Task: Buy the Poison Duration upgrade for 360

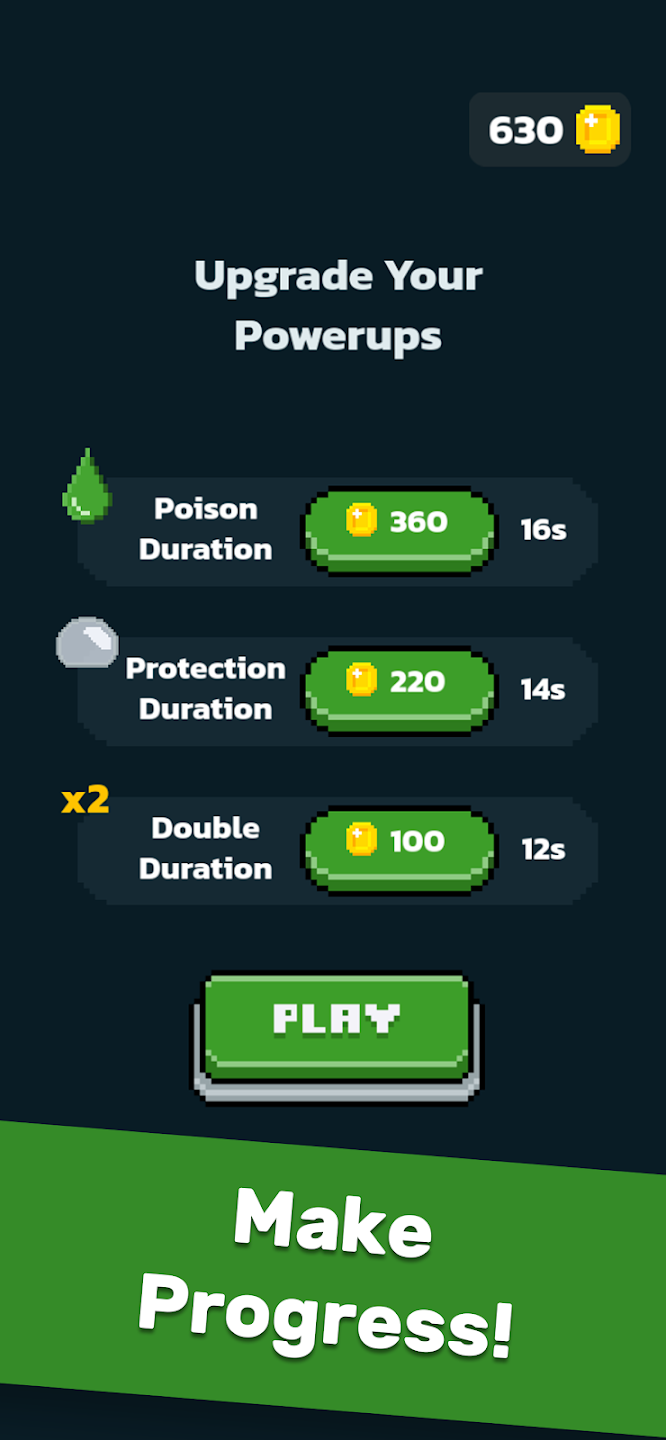Action: (400, 530)
